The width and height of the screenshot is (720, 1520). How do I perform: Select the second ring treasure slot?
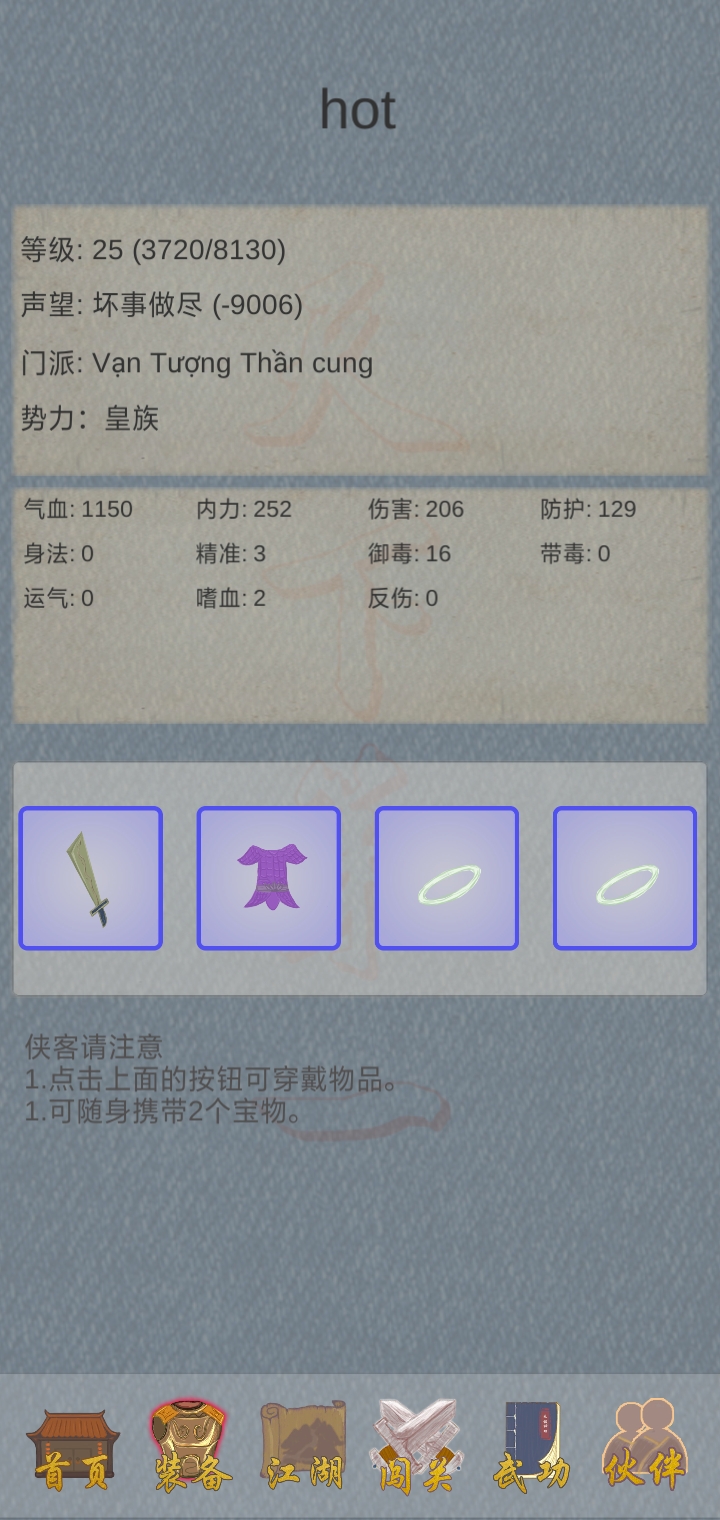pyautogui.click(x=625, y=878)
